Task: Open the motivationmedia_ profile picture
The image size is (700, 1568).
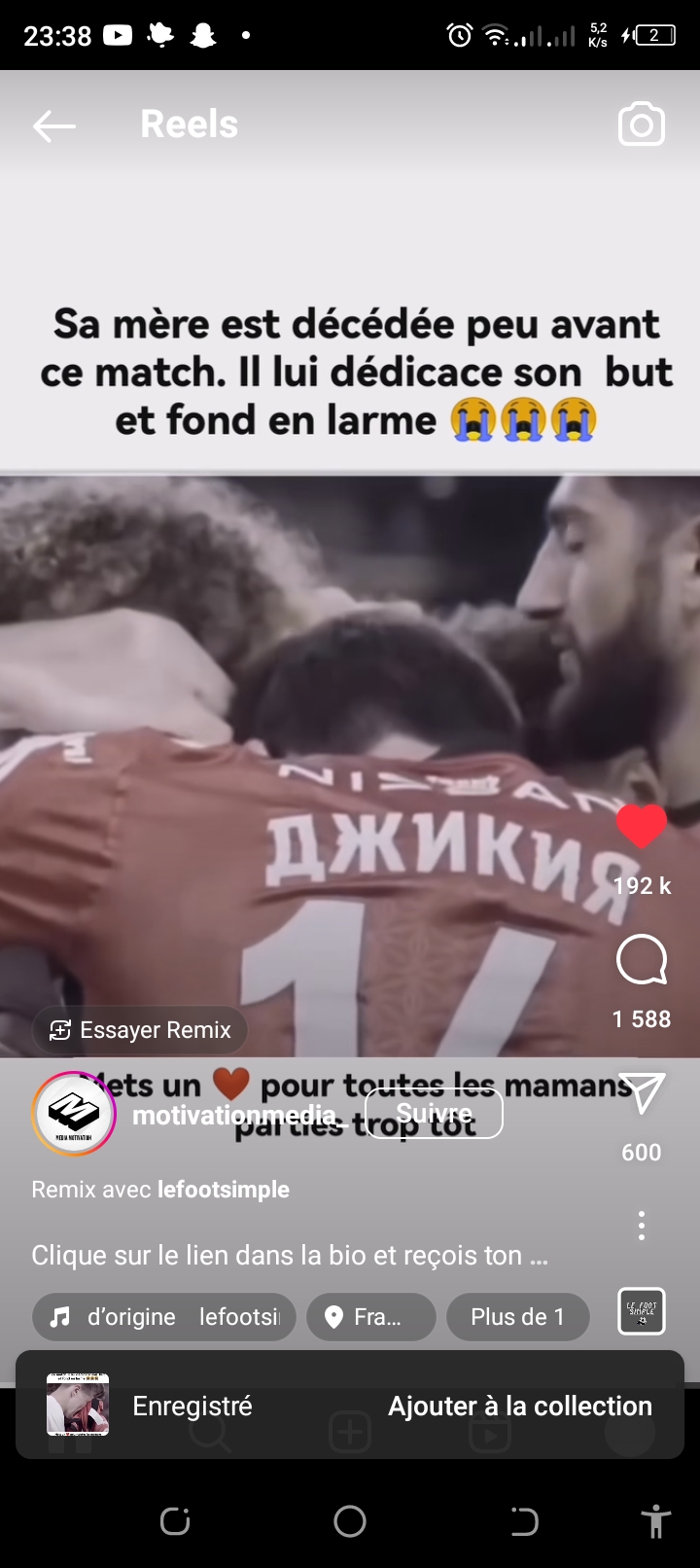Action: [x=74, y=1113]
